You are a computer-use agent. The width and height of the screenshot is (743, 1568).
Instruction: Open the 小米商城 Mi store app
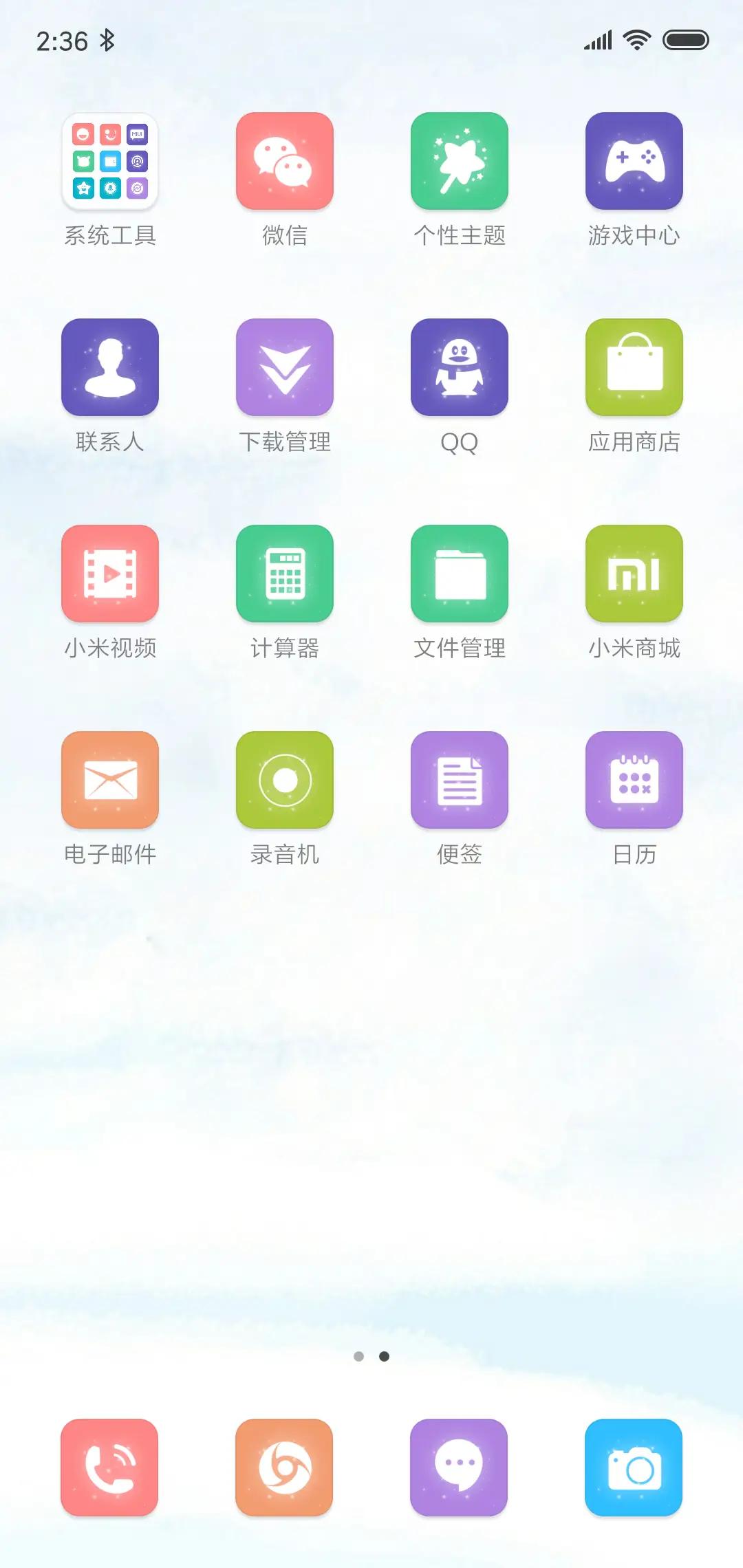coord(634,573)
